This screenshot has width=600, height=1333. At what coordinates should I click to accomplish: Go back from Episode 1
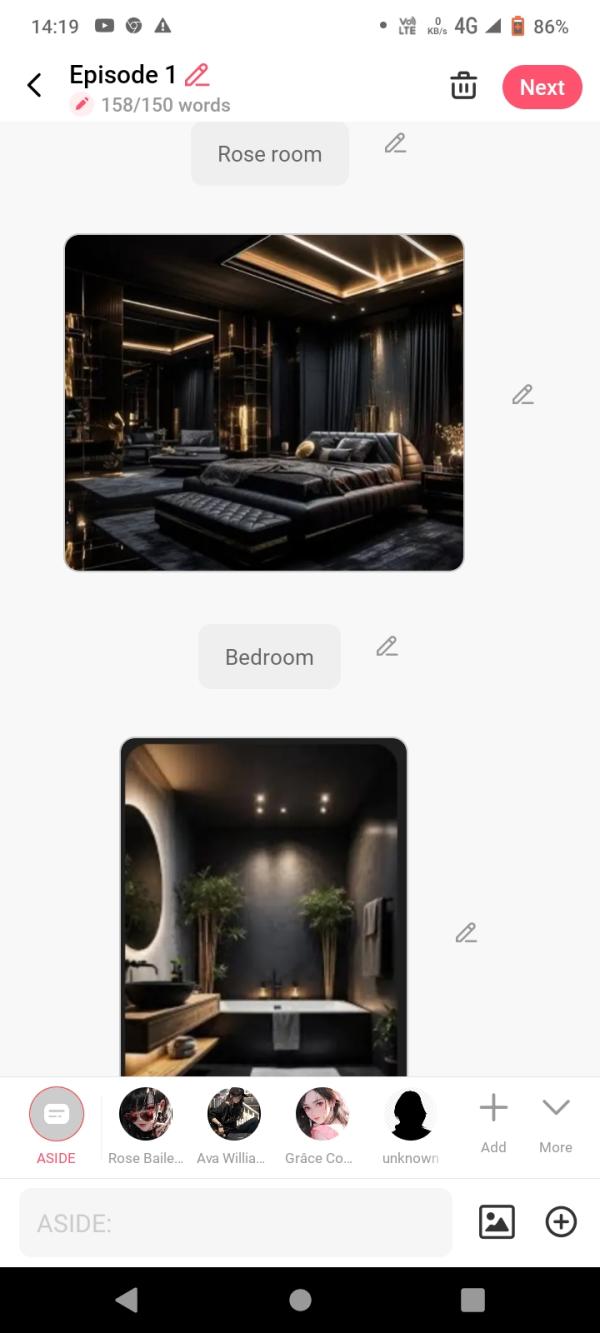point(34,86)
